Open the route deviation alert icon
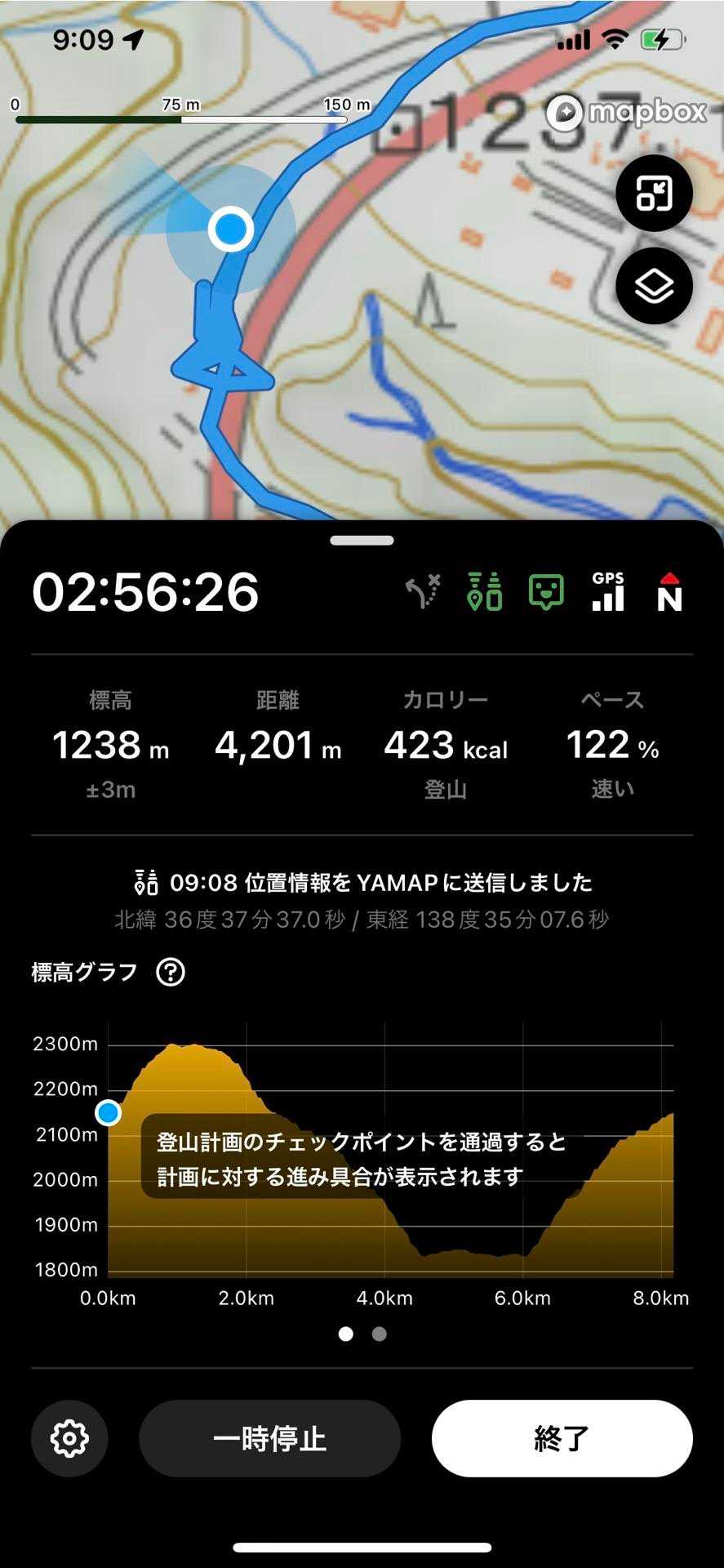 (424, 592)
